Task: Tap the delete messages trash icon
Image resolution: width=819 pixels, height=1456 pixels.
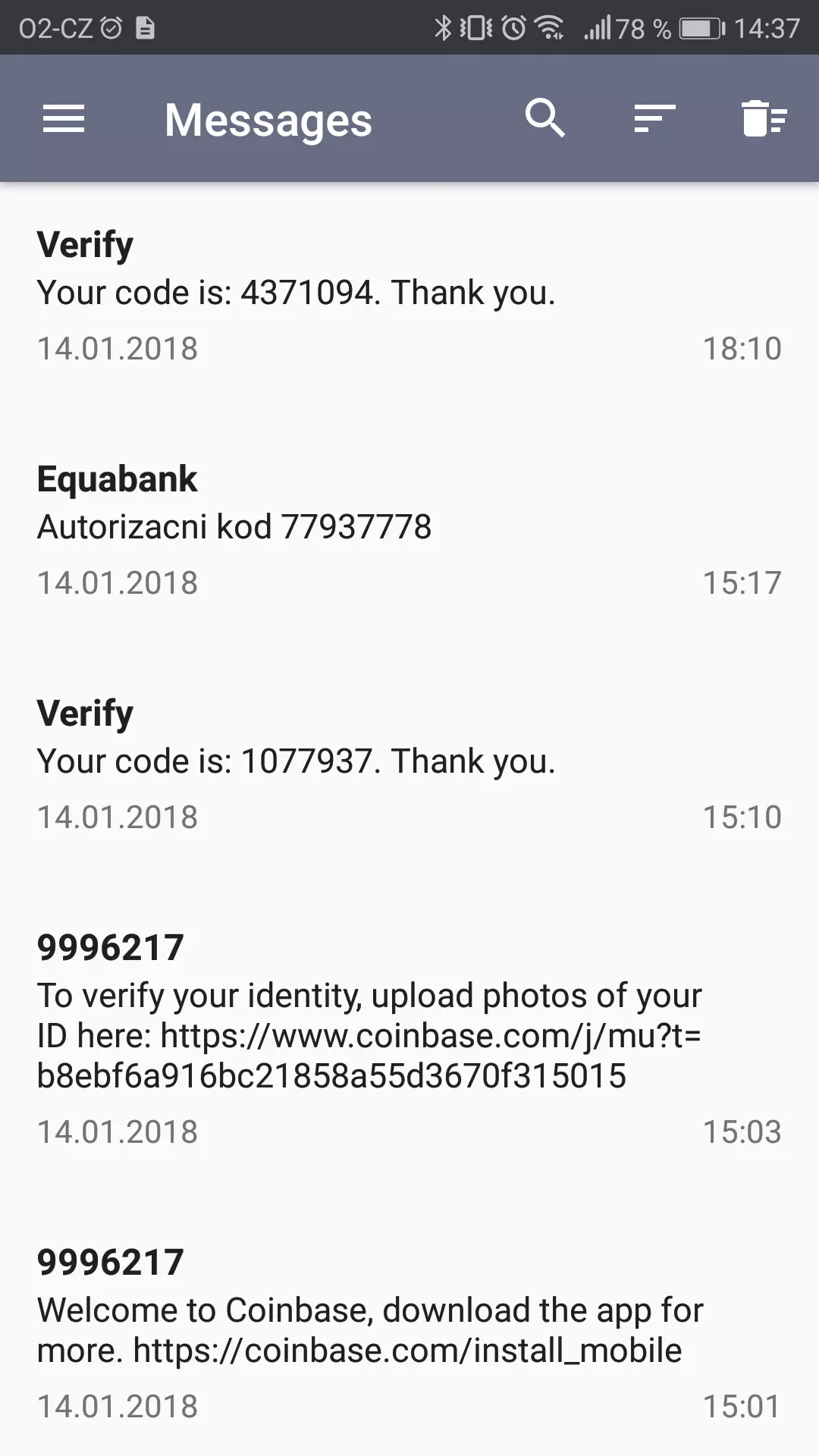Action: tap(764, 118)
